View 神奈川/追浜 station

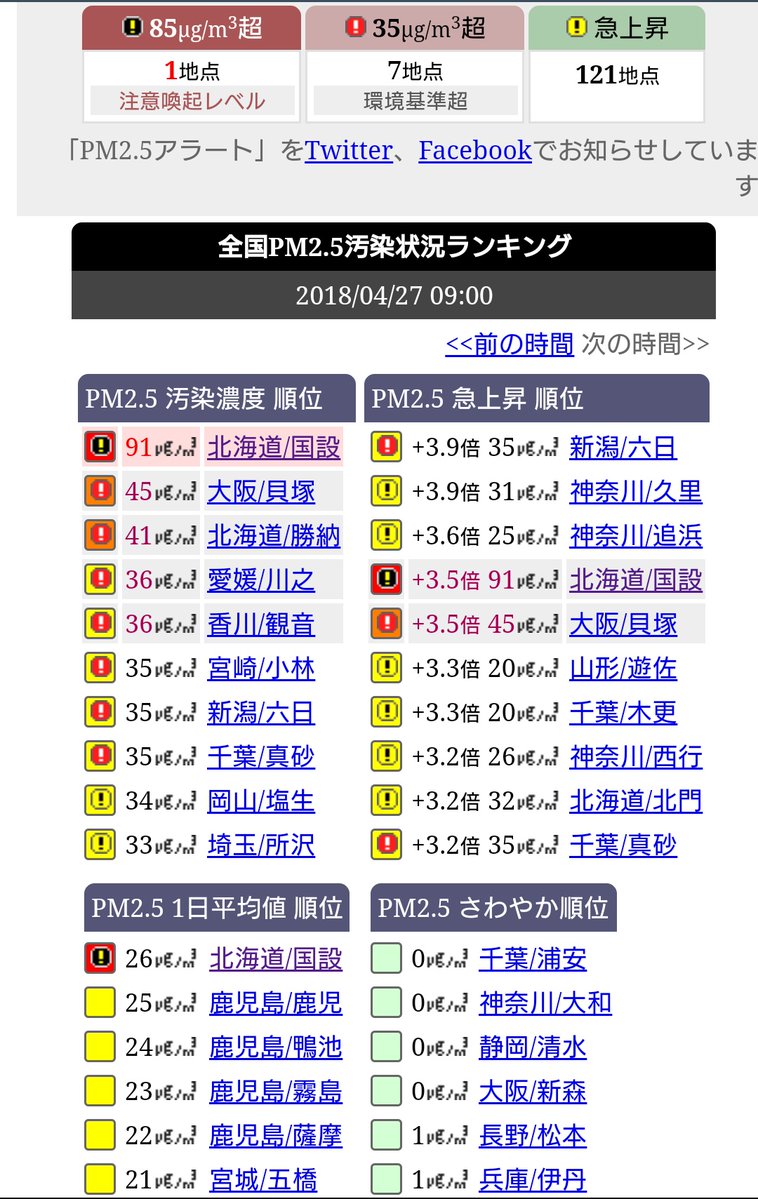pyautogui.click(x=635, y=535)
